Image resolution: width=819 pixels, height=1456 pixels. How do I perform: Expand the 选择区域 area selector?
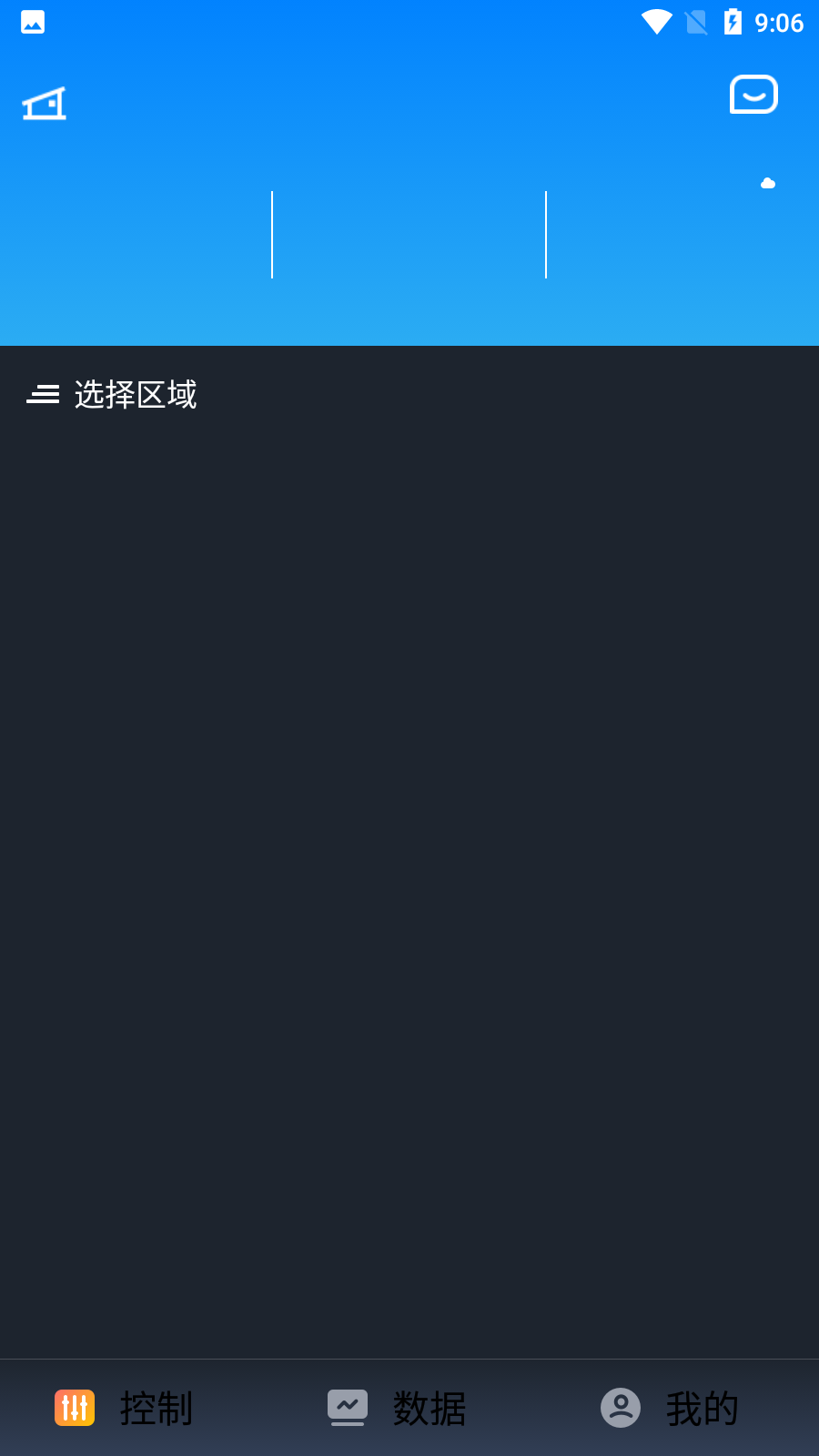click(113, 394)
